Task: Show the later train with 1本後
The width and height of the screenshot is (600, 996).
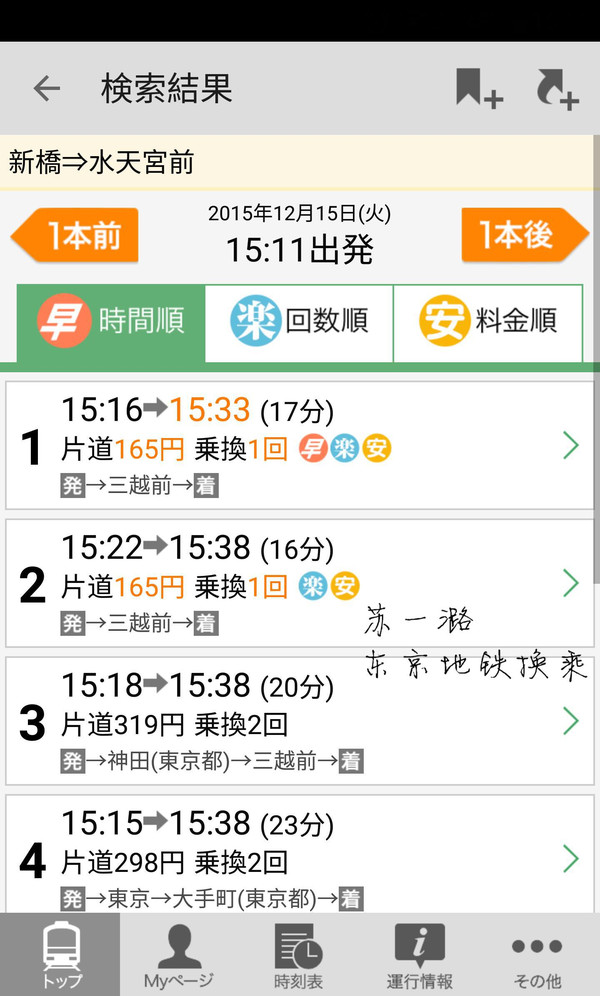Action: (x=524, y=236)
